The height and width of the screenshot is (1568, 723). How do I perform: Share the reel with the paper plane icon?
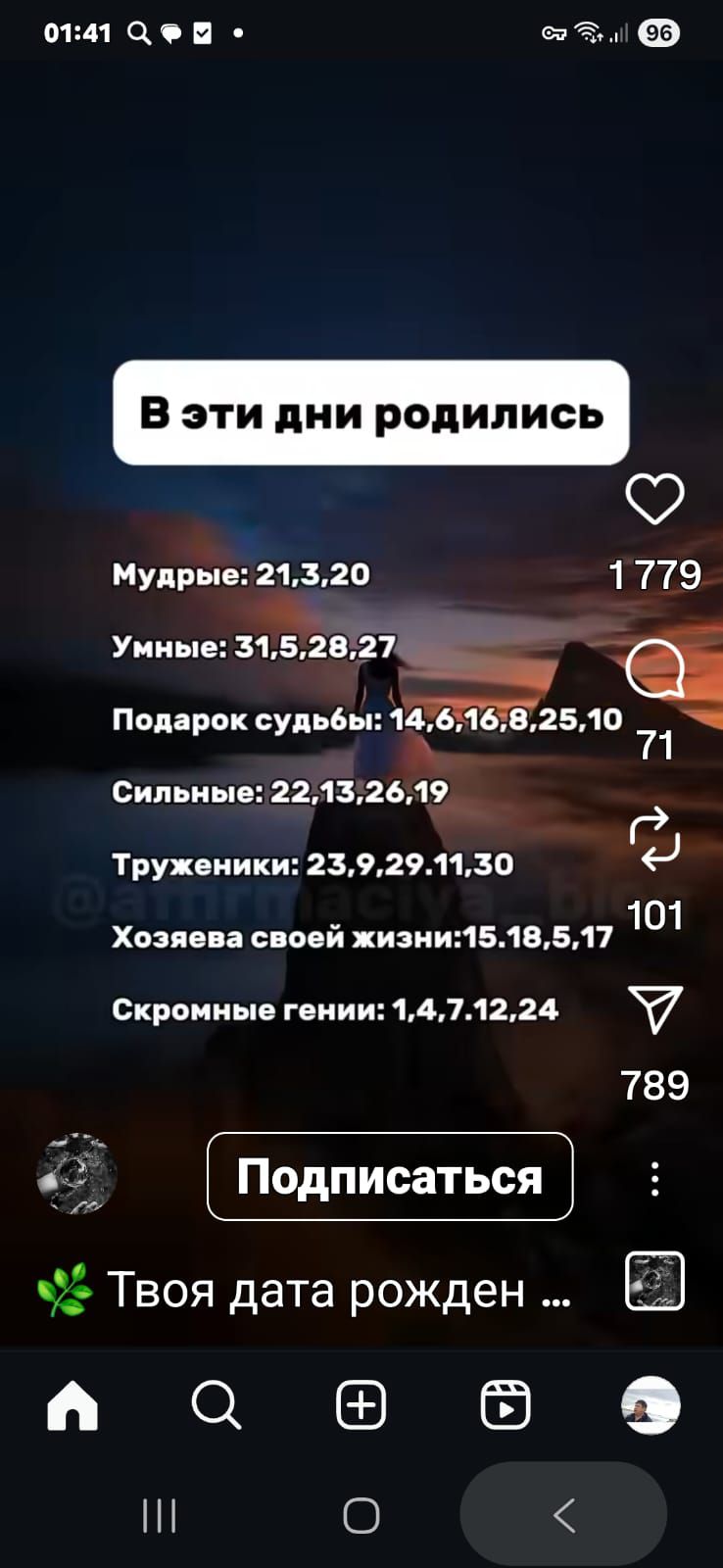[x=655, y=1011]
